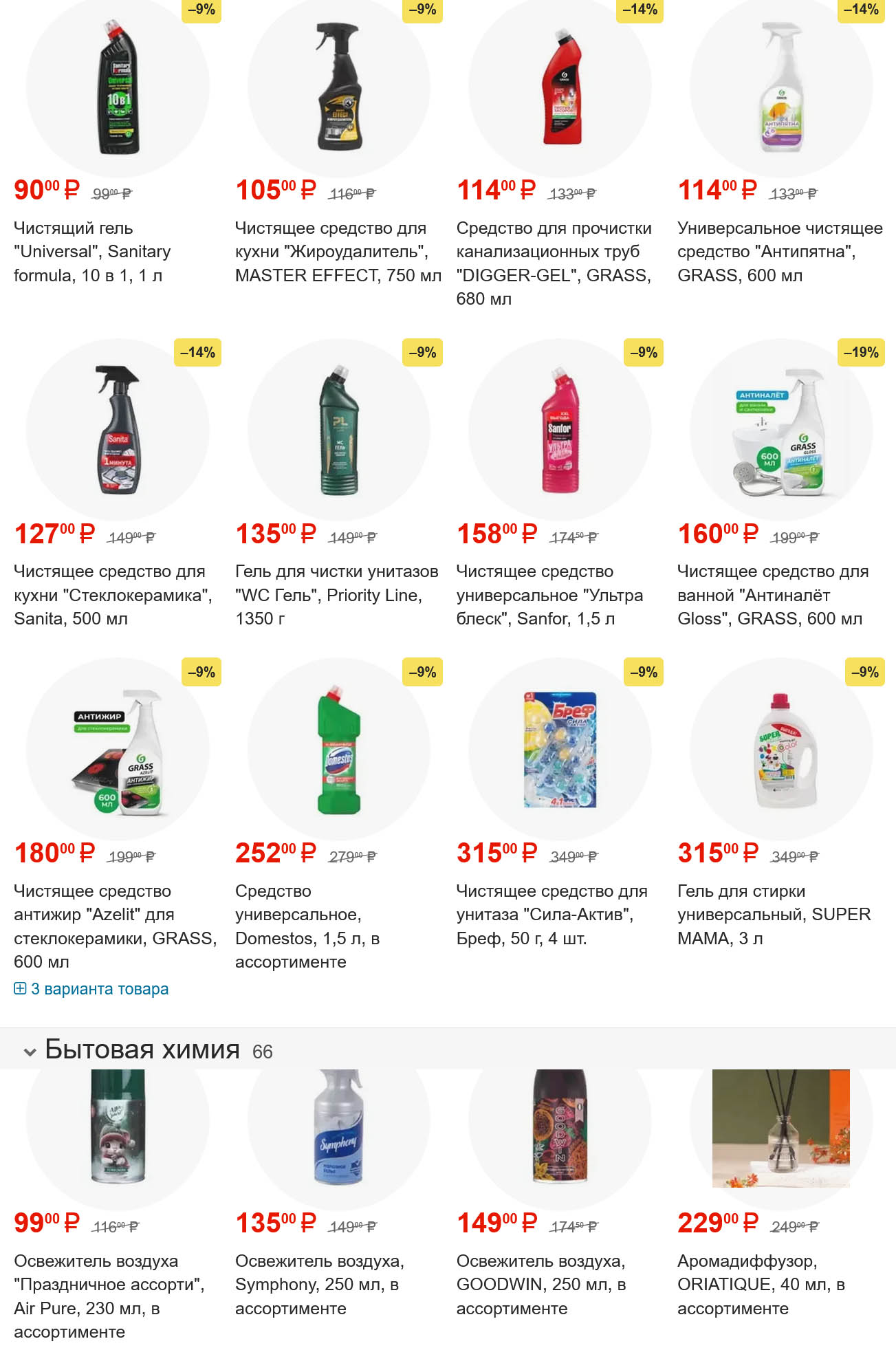Collapse the Бытовая химия section
The image size is (896, 1350).
coord(30,1052)
